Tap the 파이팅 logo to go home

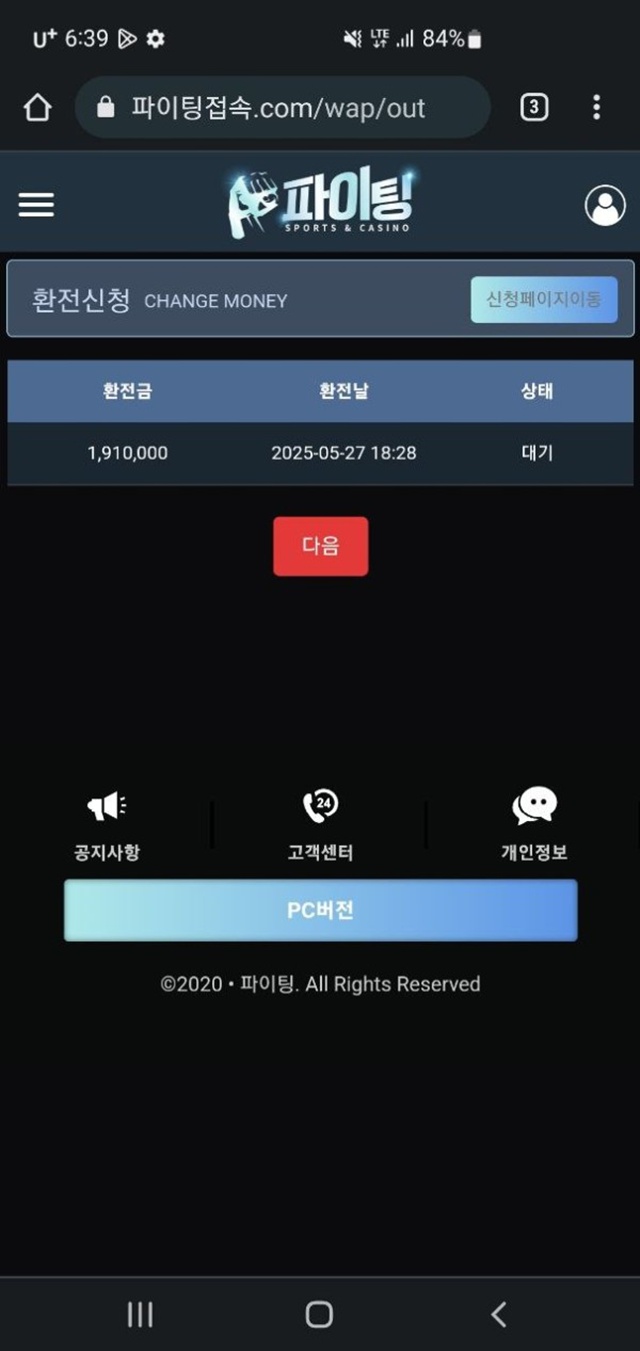coord(320,202)
